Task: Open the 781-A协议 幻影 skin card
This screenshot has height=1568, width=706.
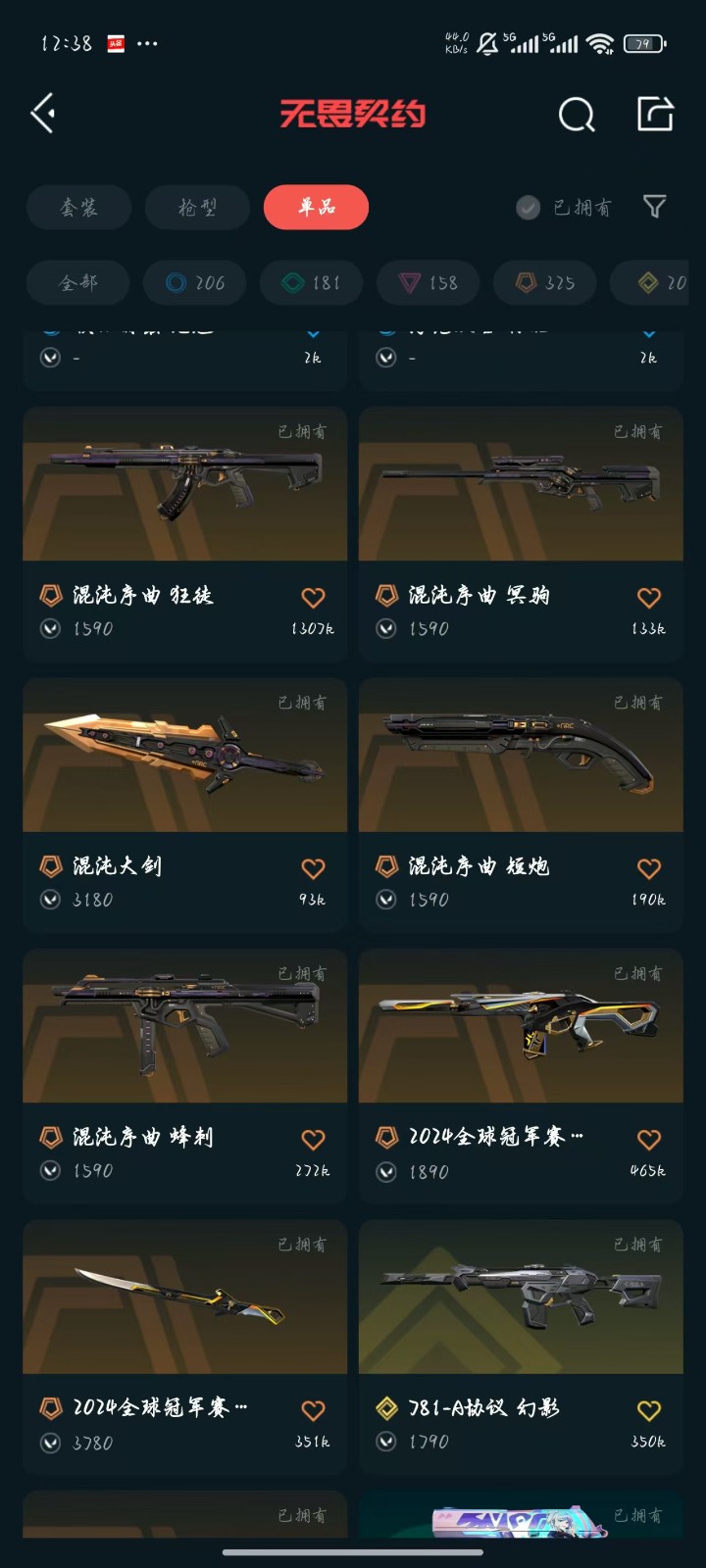Action: pyautogui.click(x=521, y=1298)
